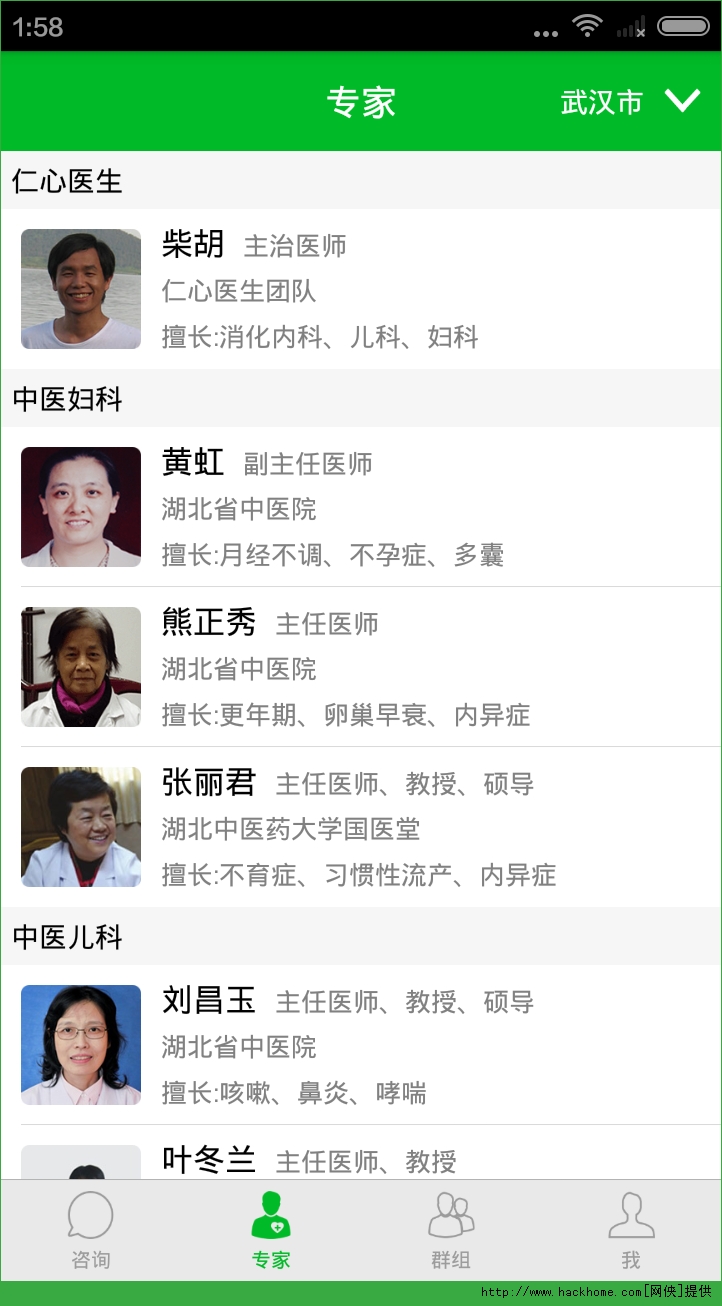Select doctor 熊正秀 from the list
This screenshot has width=722, height=1306.
(360, 667)
